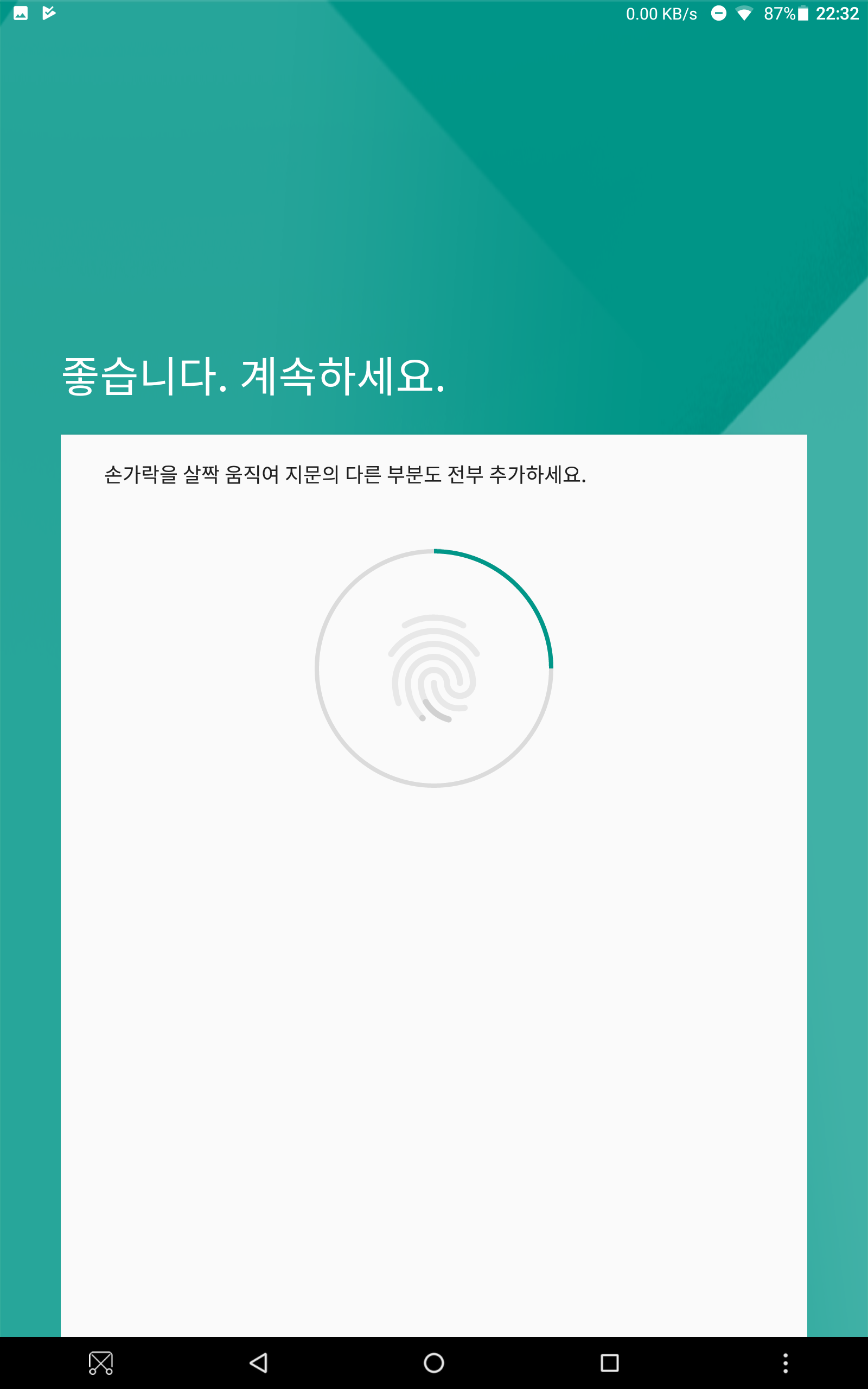Open the navigation bar overflow menu

point(786,1362)
